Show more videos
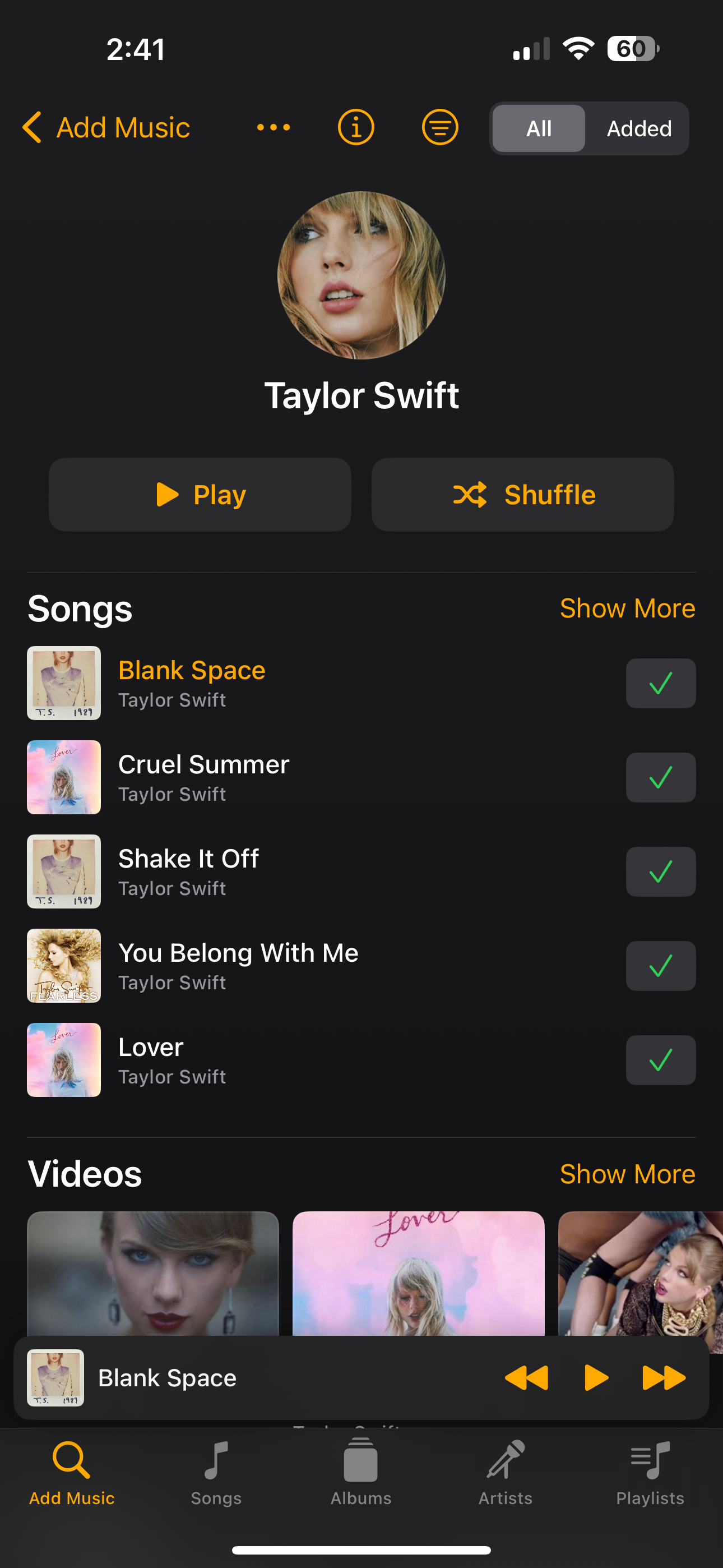Viewport: 723px width, 1568px height. point(627,1174)
